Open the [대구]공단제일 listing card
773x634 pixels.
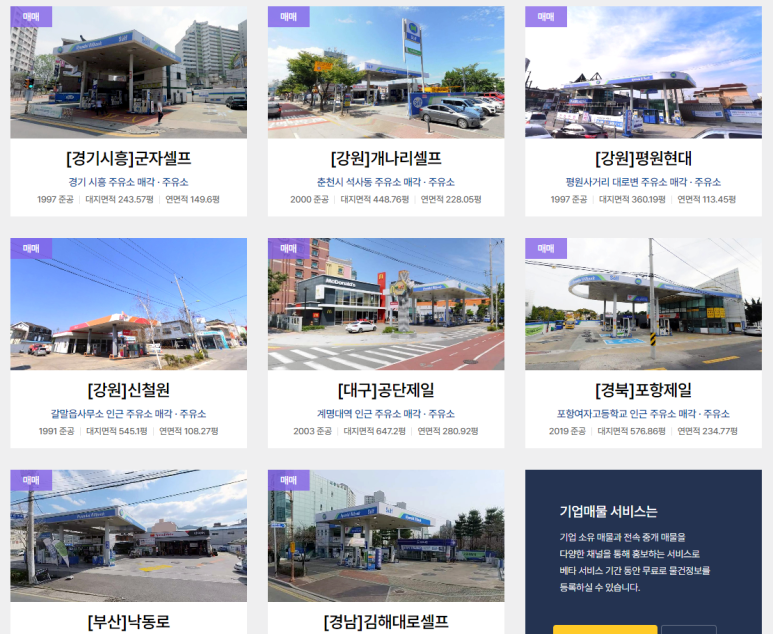[x=385, y=390]
